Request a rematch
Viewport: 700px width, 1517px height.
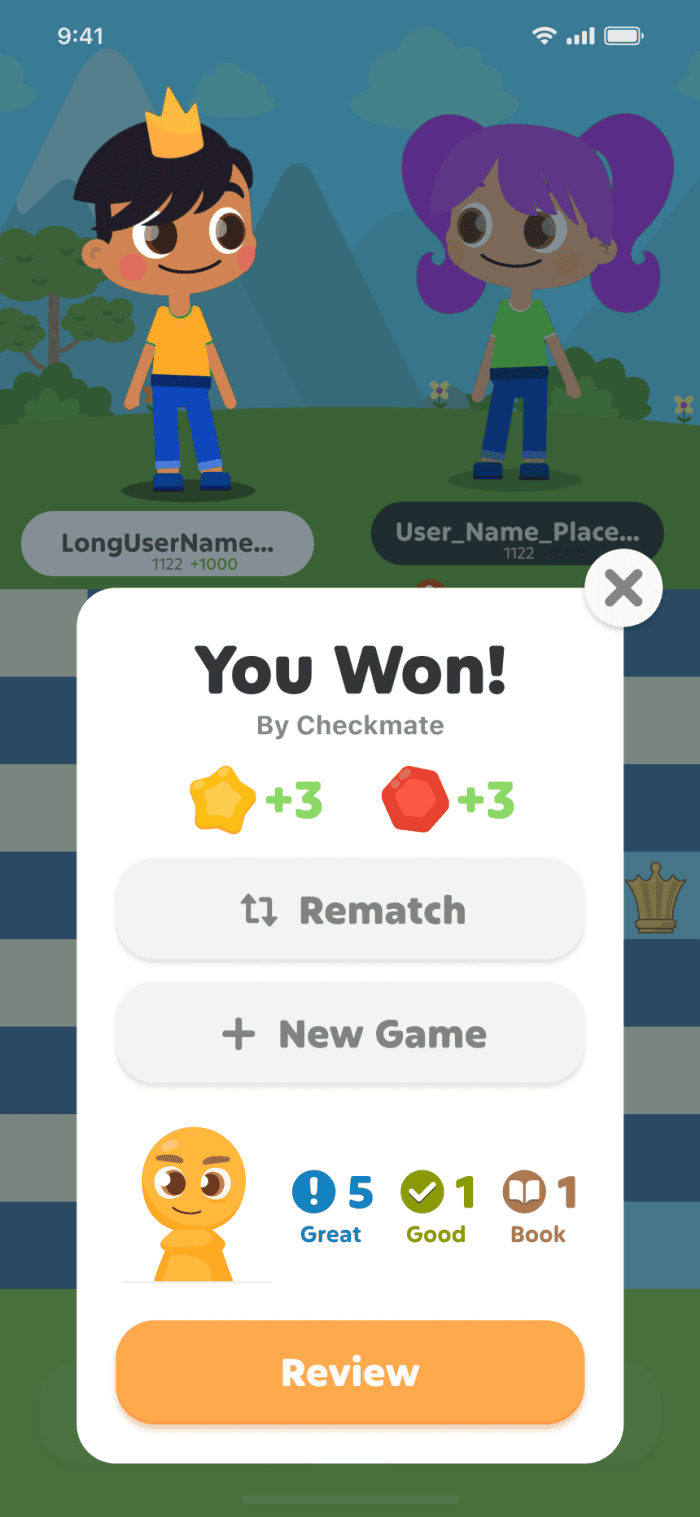tap(350, 910)
